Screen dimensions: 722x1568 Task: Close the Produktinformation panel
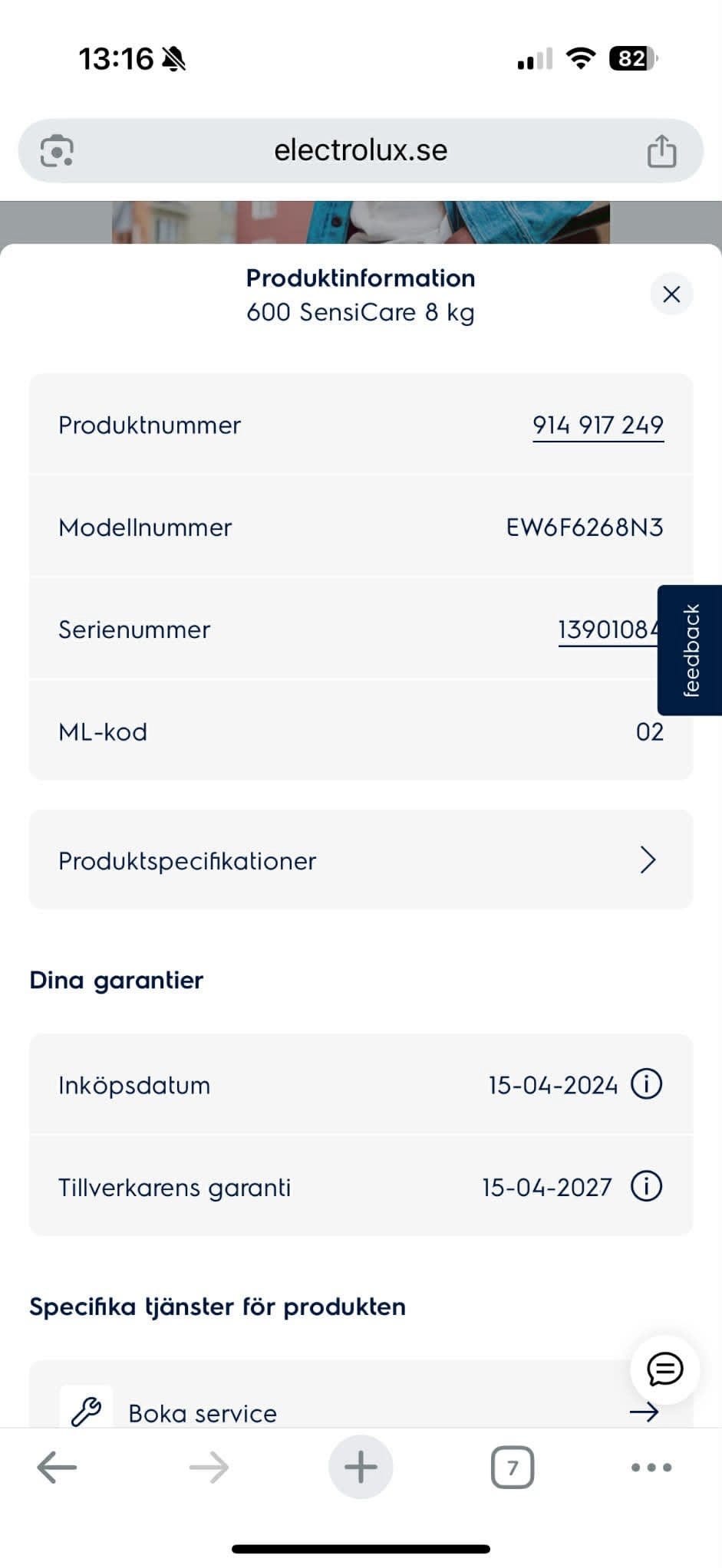[x=671, y=294]
